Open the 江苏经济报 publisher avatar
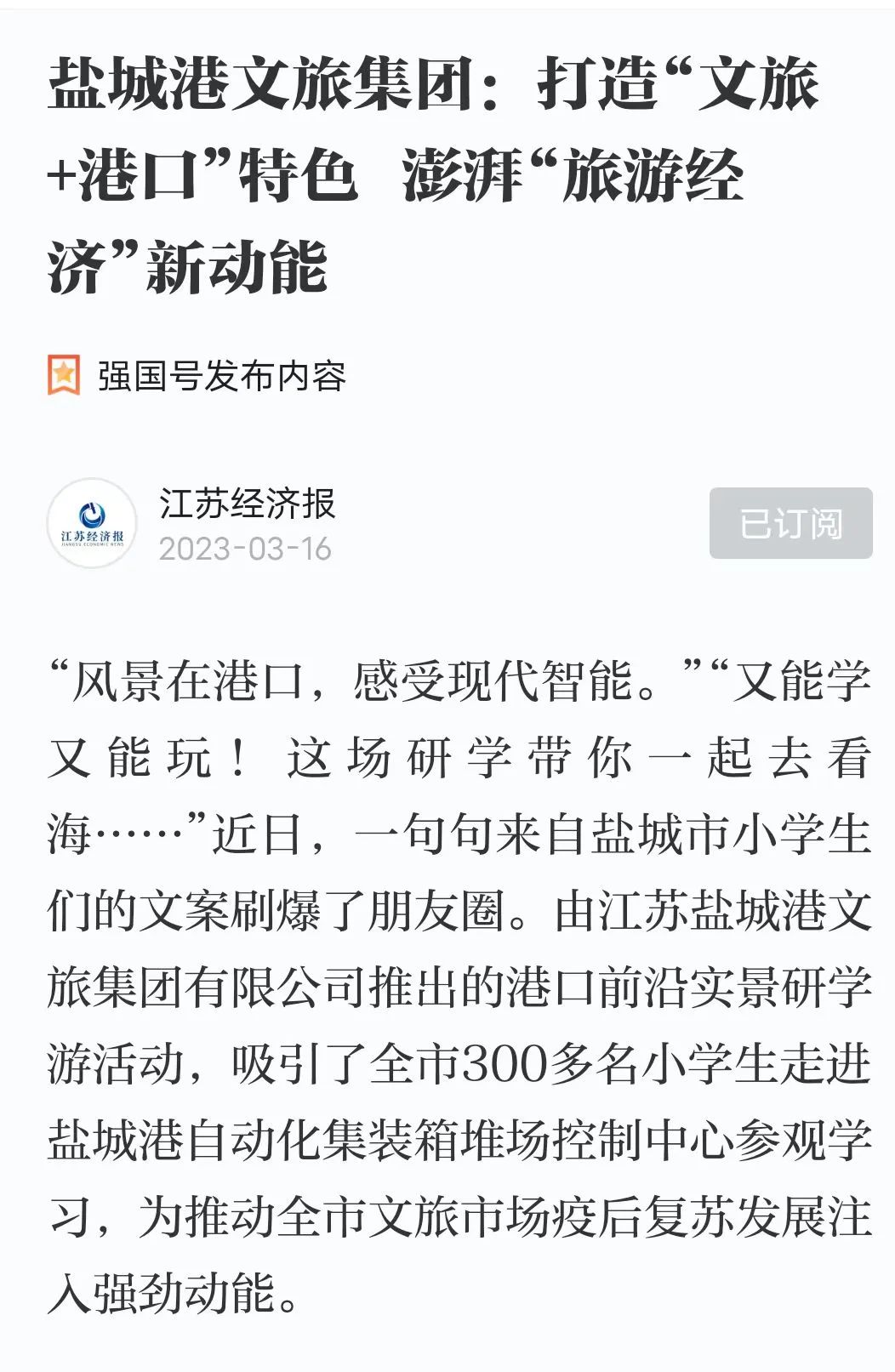Screen dimensions: 895x1372 92,523
